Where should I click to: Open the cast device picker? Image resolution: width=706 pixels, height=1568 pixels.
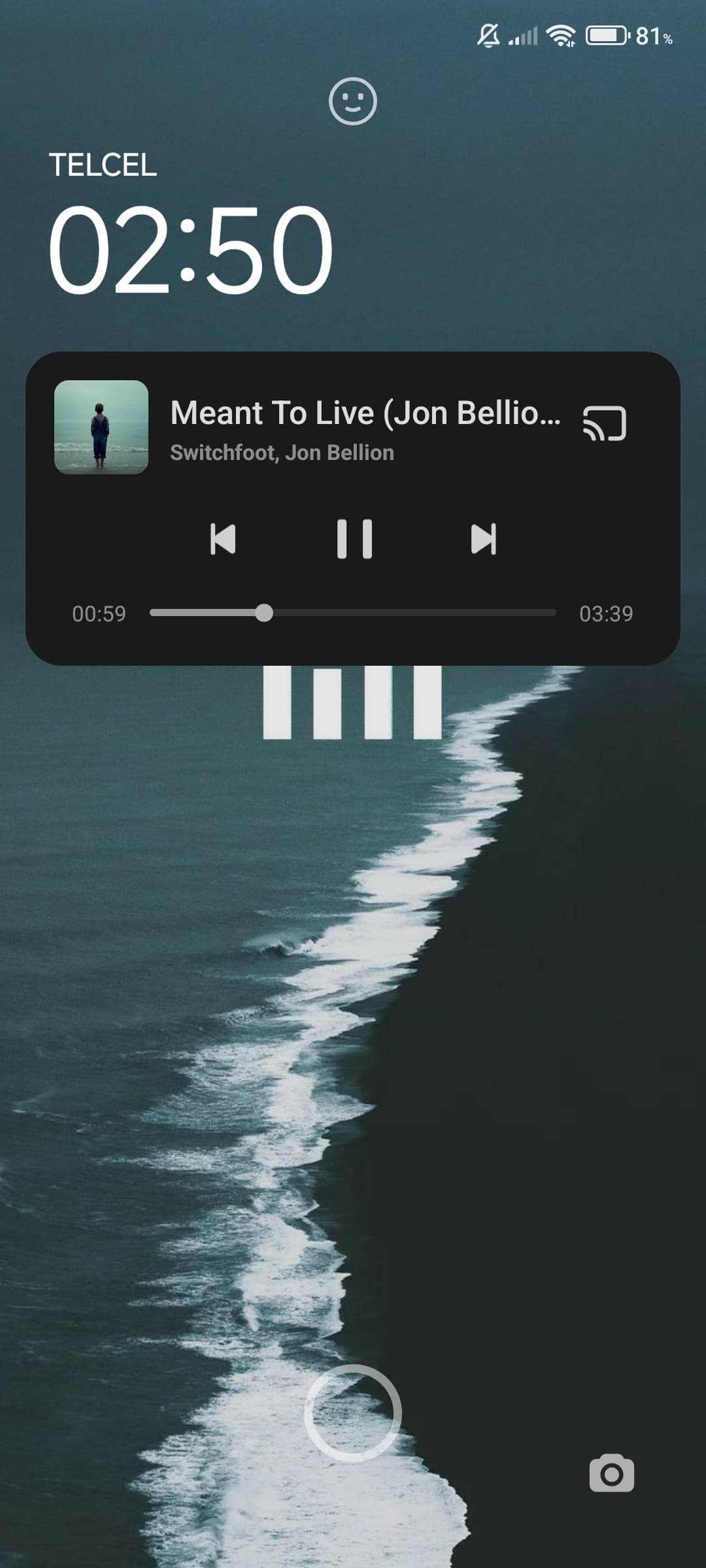click(605, 423)
